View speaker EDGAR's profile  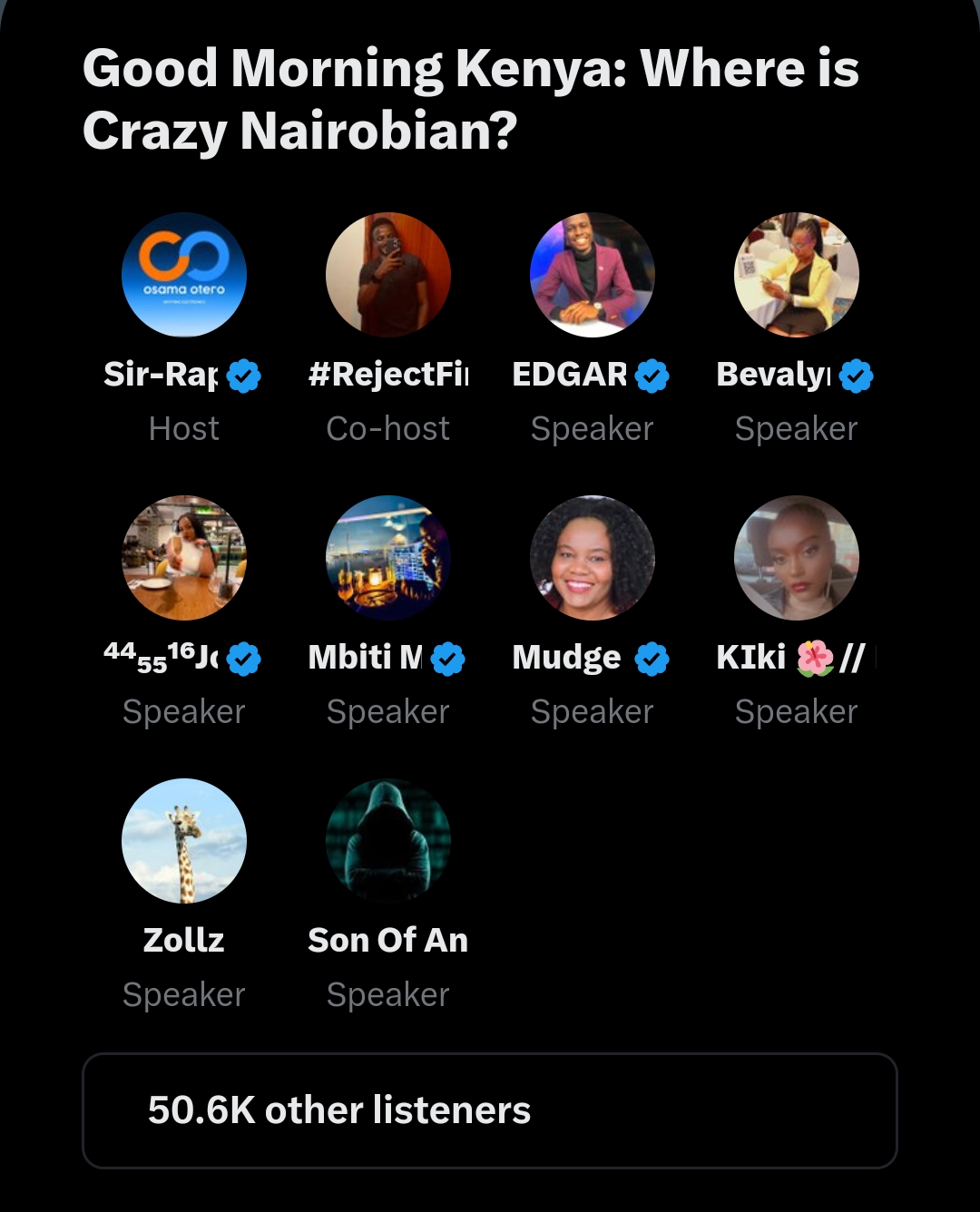593,275
